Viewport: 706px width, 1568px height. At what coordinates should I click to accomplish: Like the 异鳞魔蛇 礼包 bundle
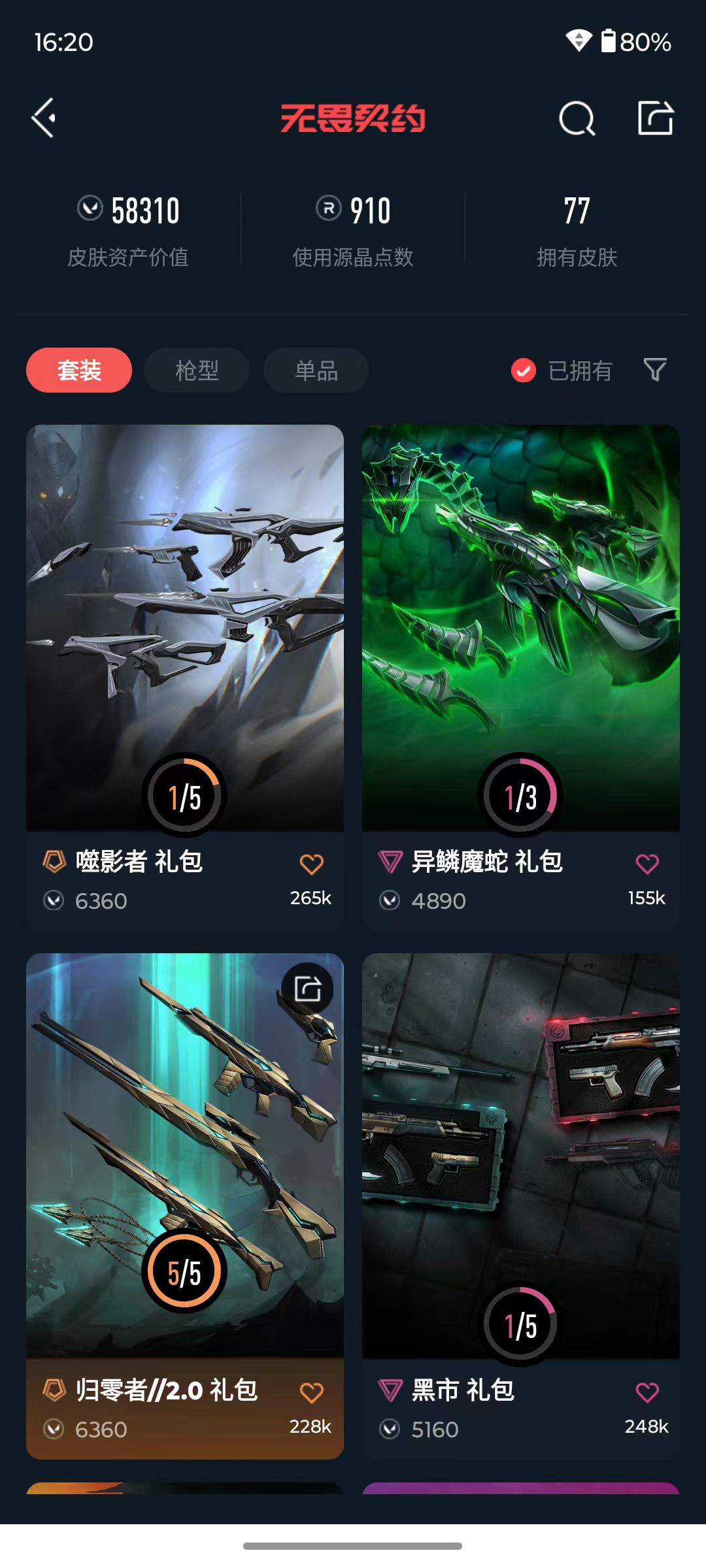[x=648, y=864]
